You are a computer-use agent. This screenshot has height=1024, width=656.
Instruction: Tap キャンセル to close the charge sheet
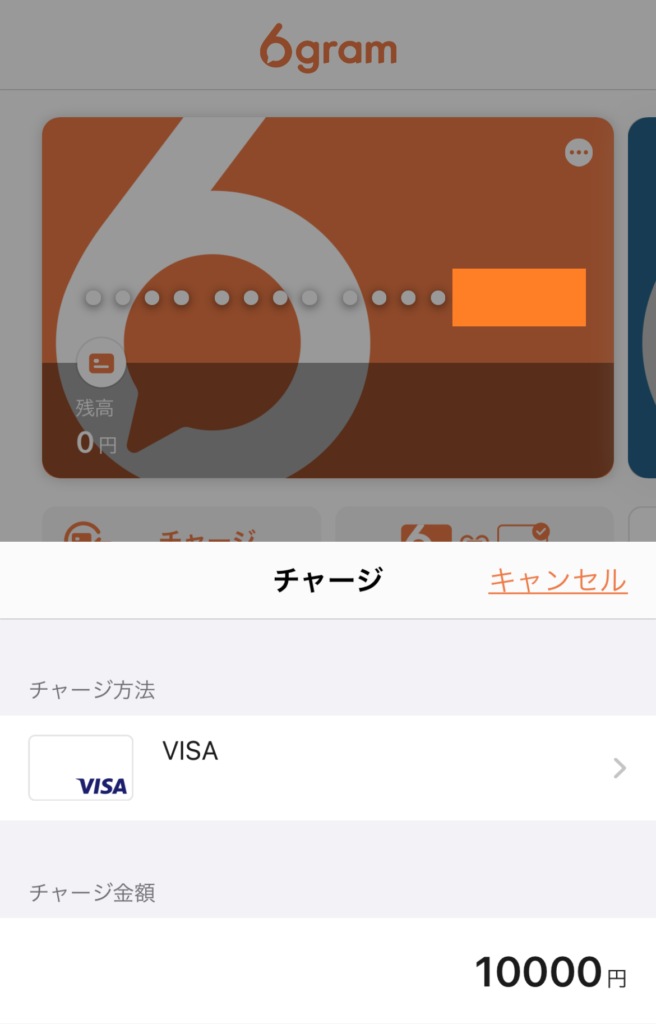click(557, 581)
